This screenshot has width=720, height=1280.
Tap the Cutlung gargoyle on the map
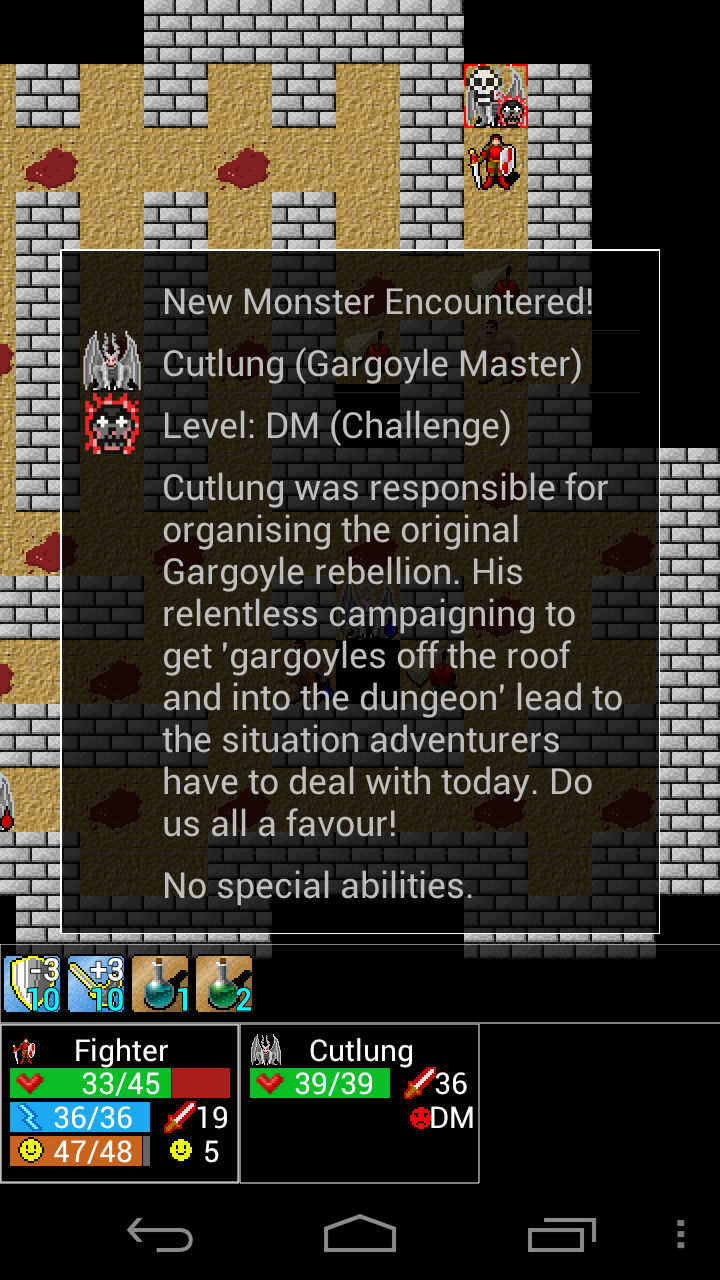[x=495, y=96]
